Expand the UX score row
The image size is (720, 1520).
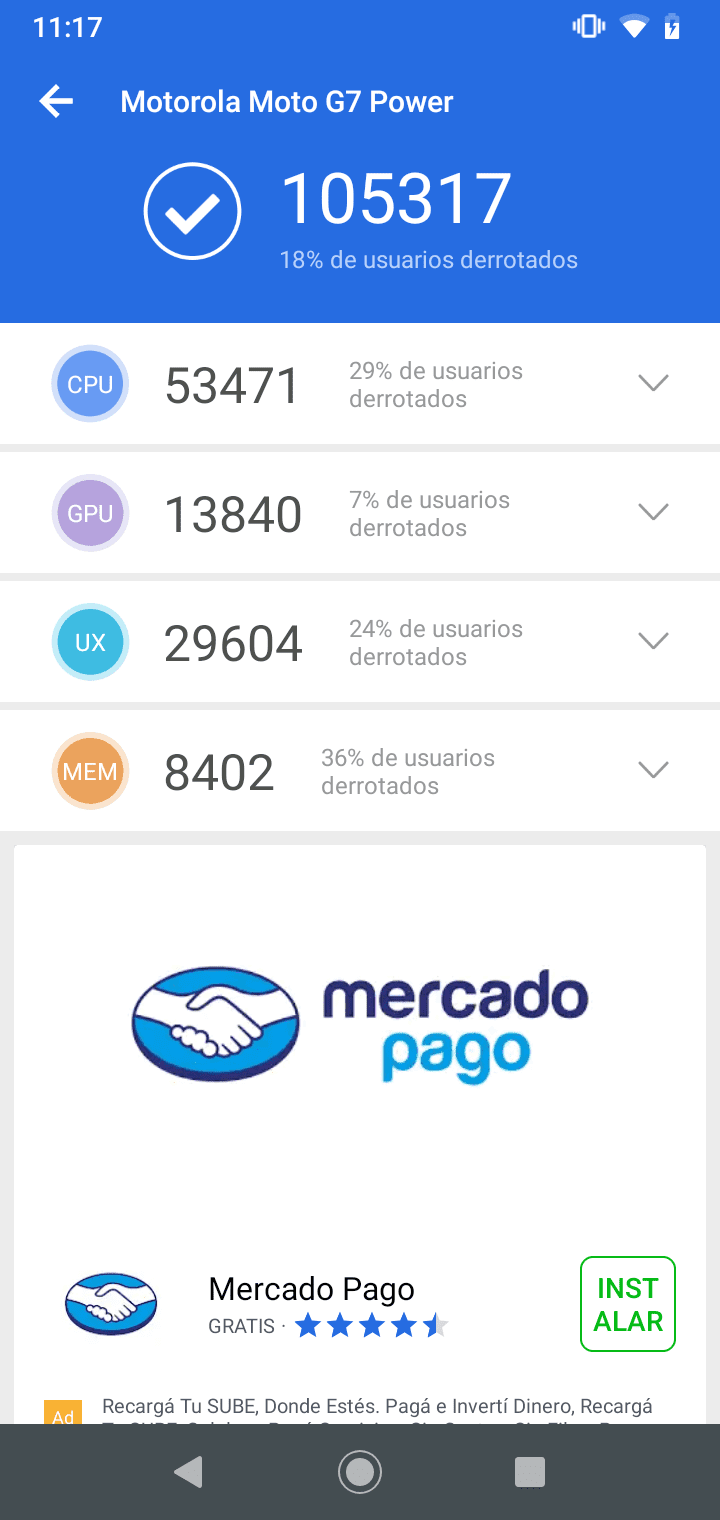tap(653, 641)
